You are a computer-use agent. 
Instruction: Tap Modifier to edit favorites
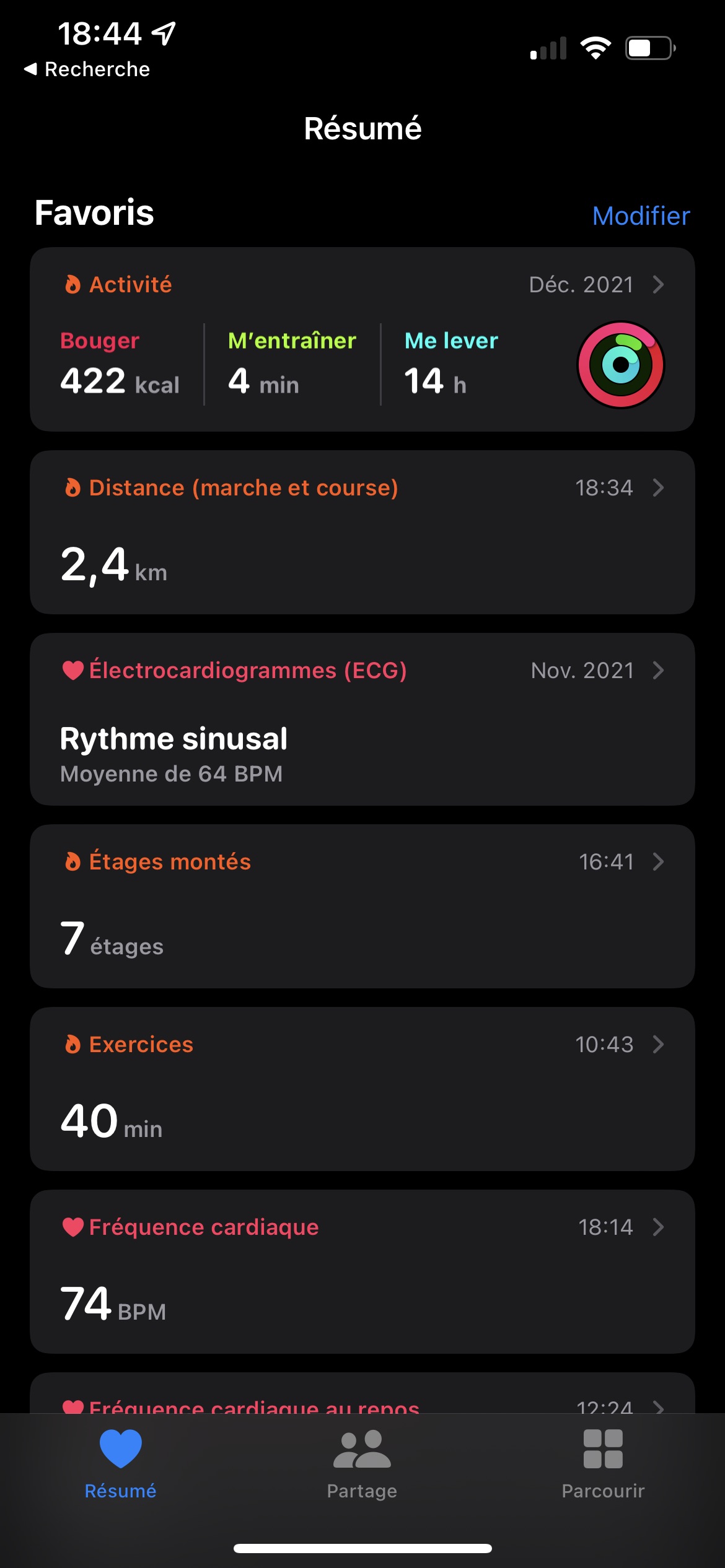641,216
